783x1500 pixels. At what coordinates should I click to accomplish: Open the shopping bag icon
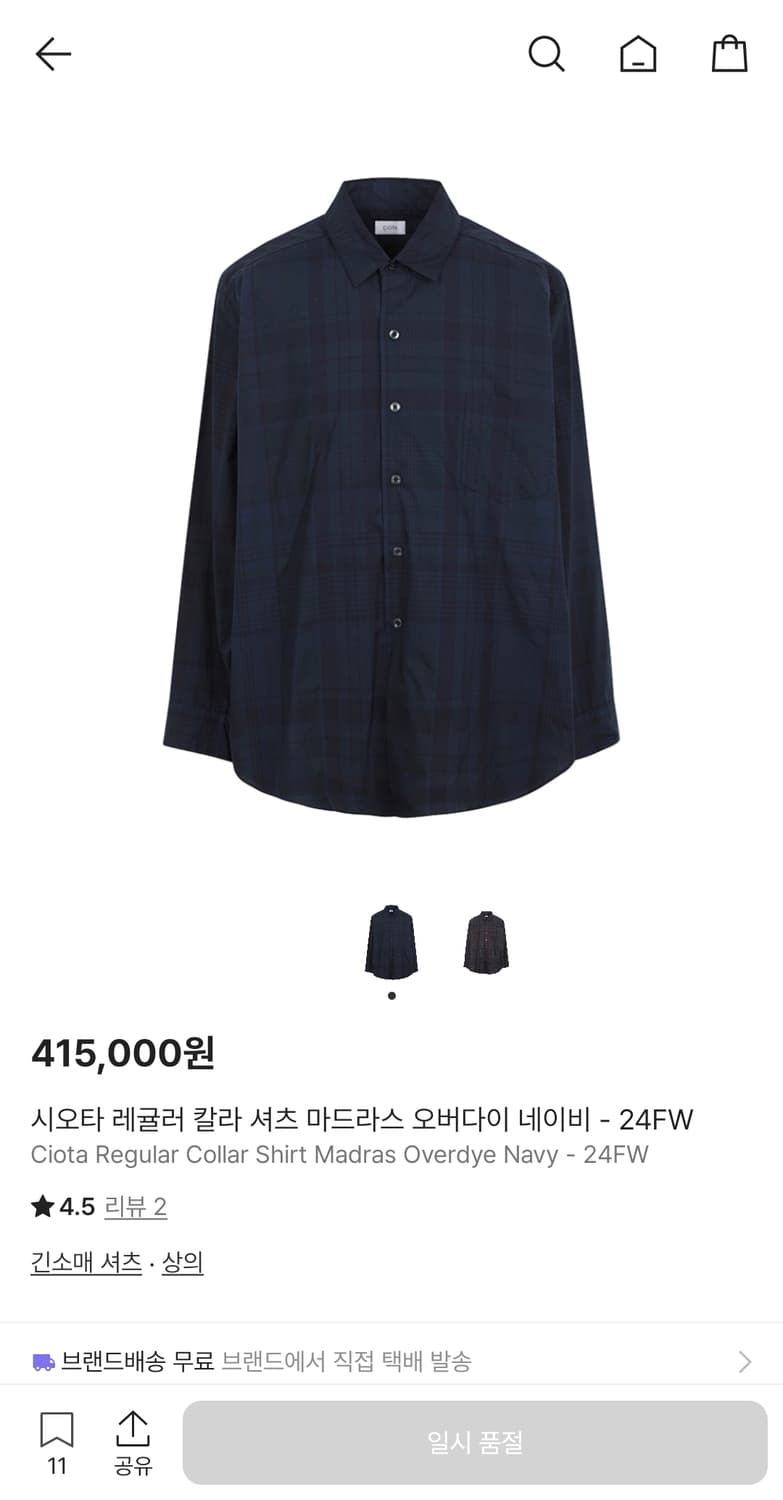click(x=729, y=54)
